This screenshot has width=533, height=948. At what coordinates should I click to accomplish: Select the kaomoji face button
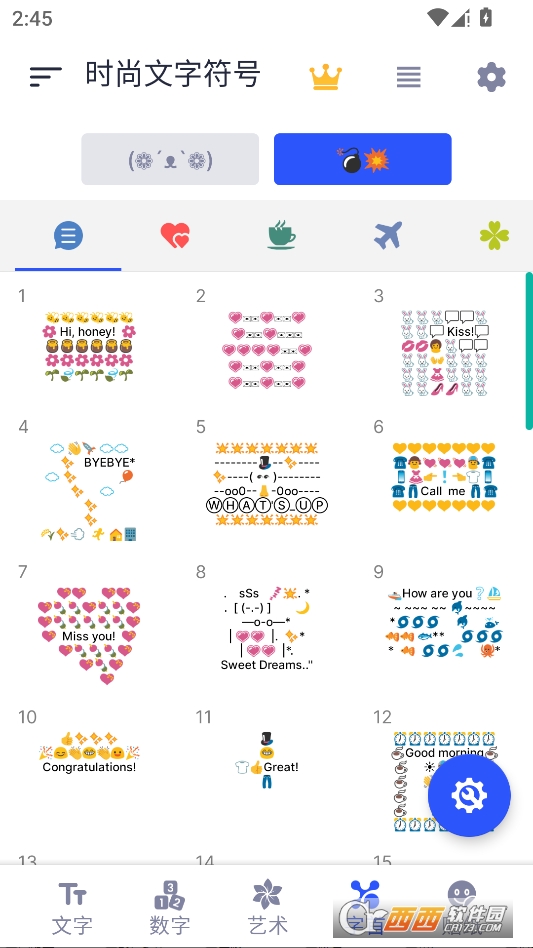(x=170, y=159)
